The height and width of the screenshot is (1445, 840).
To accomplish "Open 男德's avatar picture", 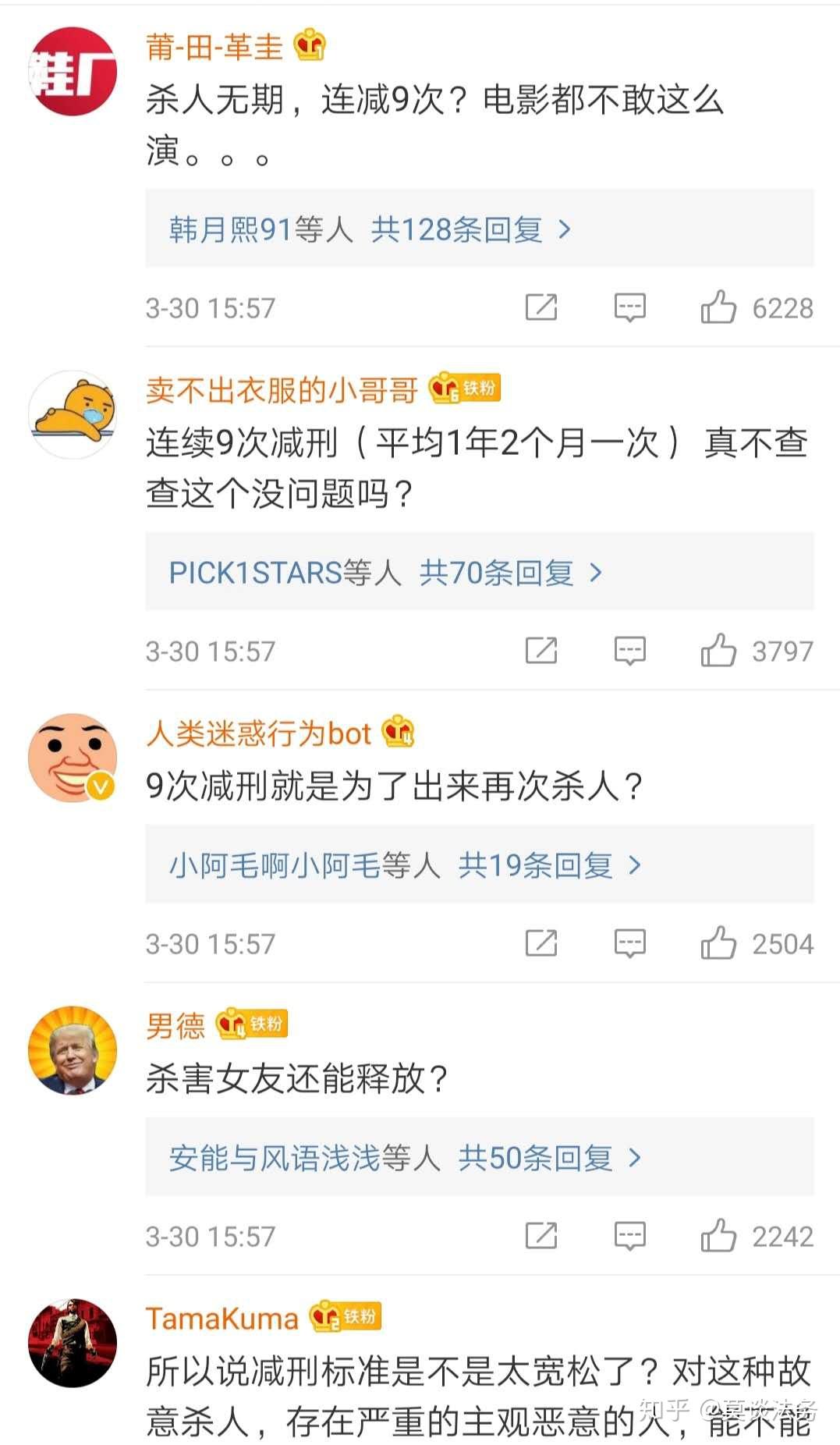I will point(73,1050).
